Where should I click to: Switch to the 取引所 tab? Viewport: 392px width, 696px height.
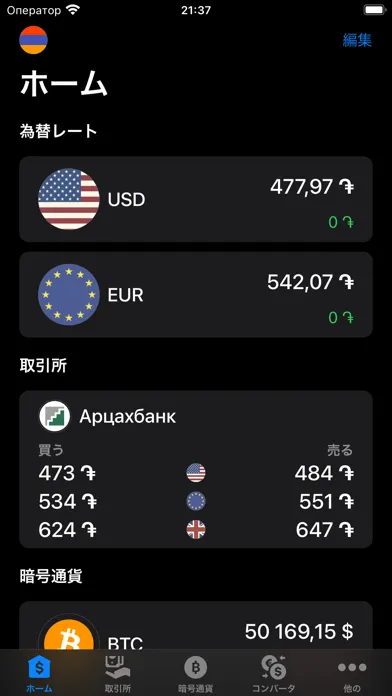(x=118, y=674)
